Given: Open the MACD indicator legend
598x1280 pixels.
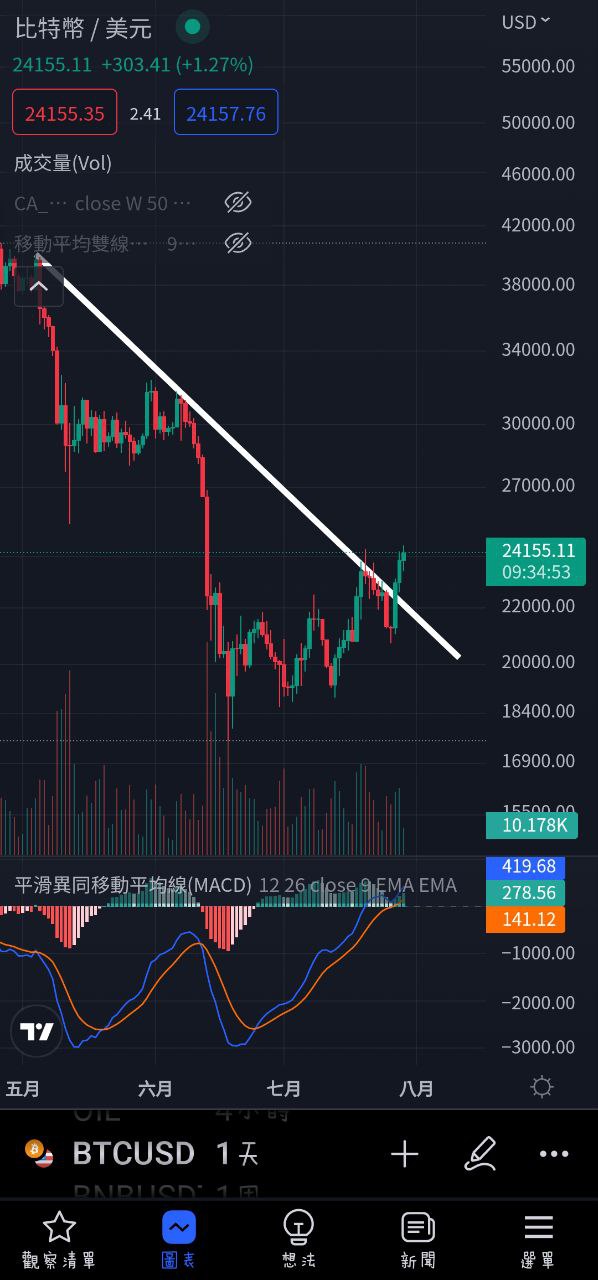Looking at the screenshot, I should (235, 885).
